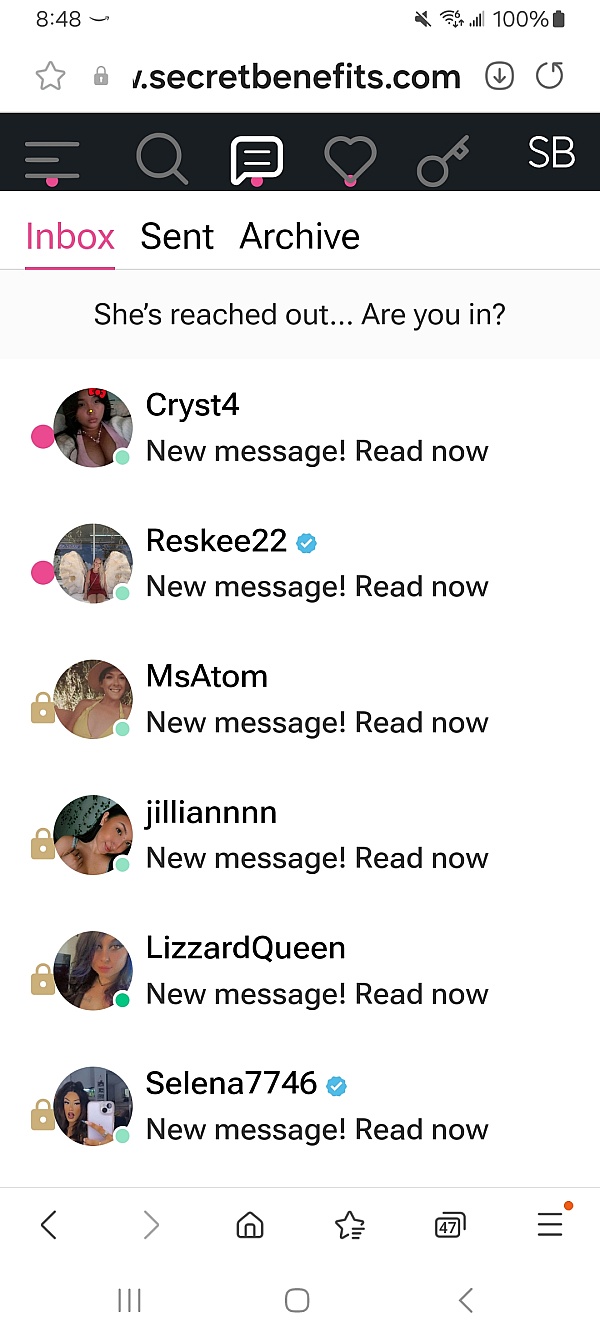Tap the SB logo button

551,153
